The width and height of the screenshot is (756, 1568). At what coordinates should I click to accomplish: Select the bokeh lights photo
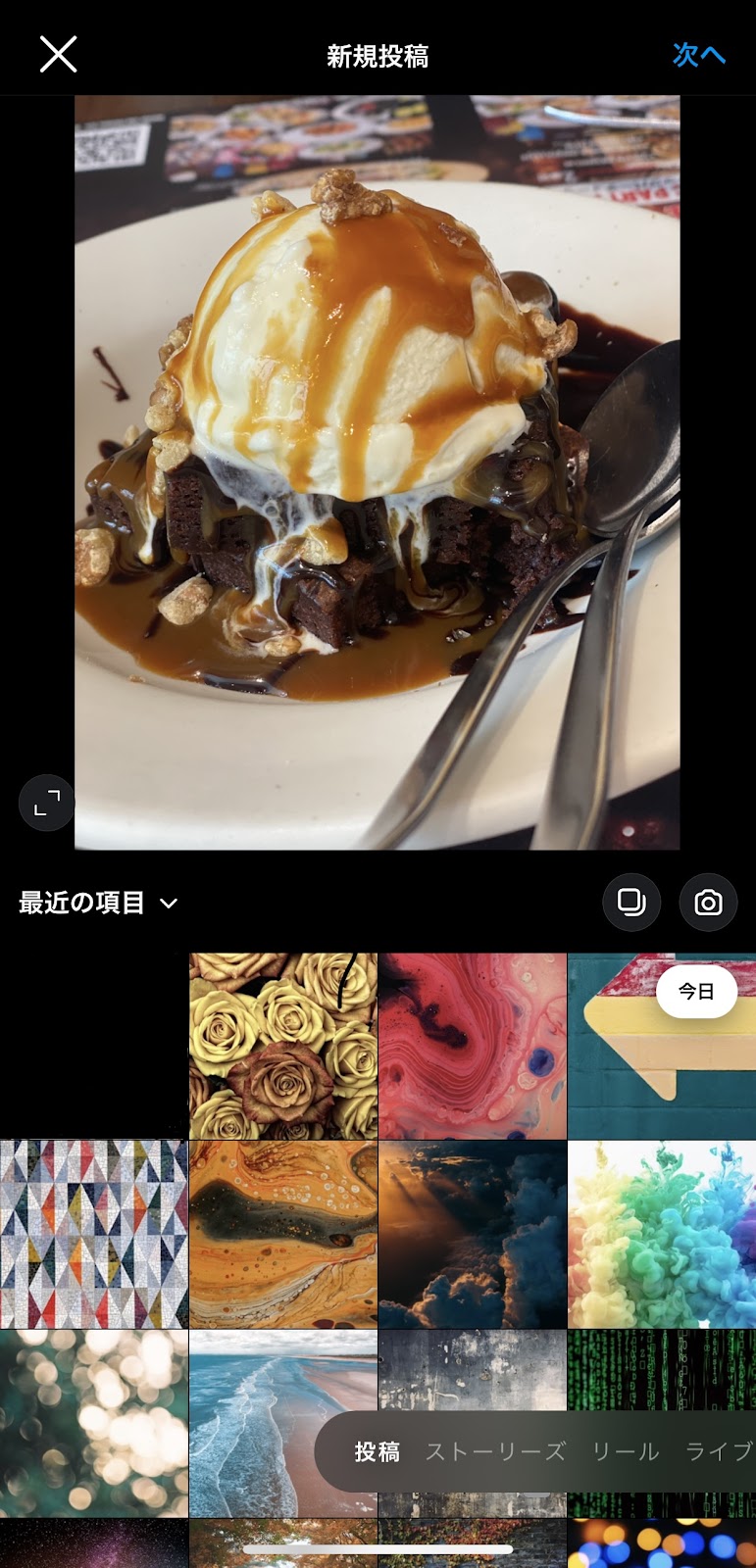[x=93, y=1423]
